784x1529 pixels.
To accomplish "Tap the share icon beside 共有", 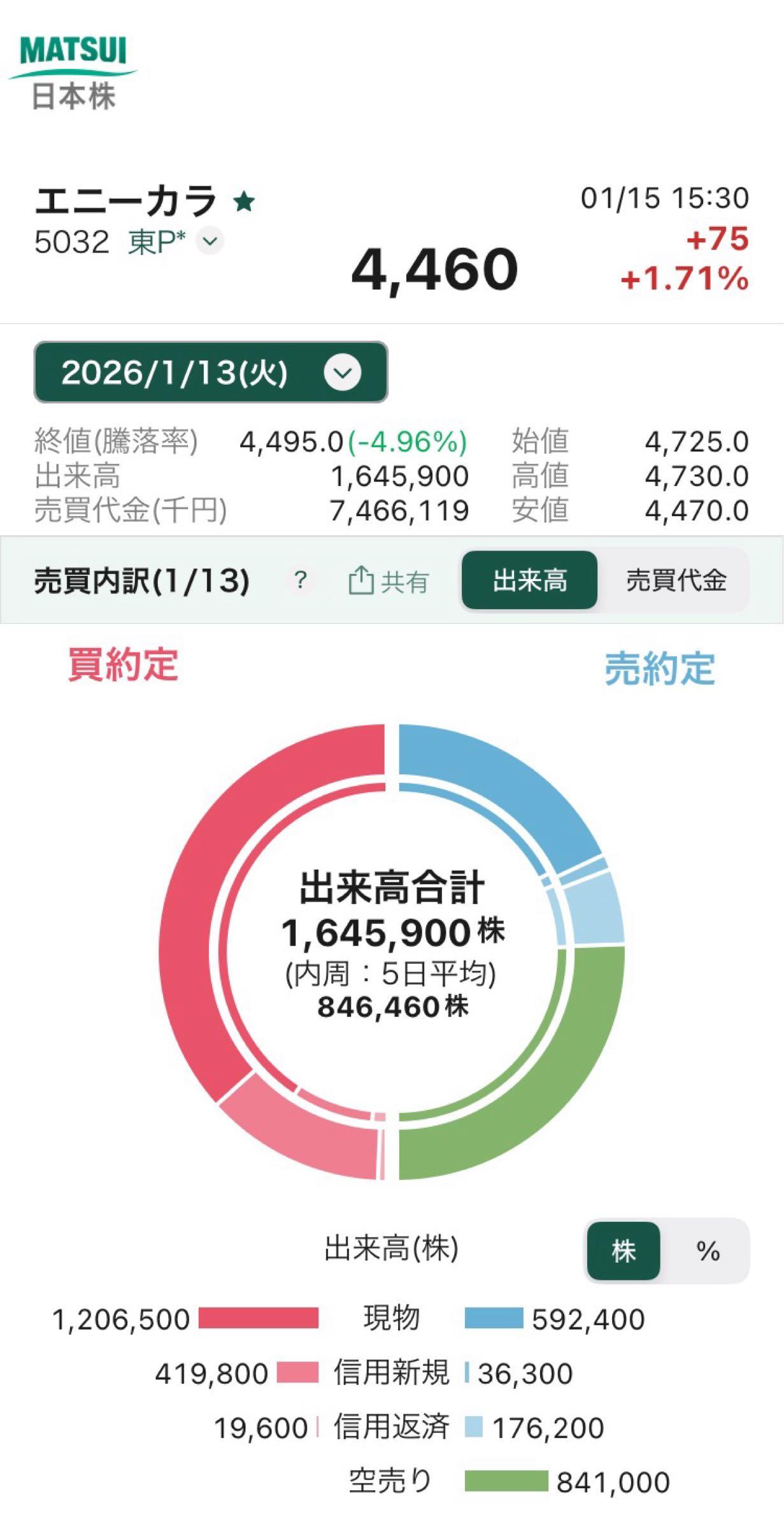I will pyautogui.click(x=362, y=581).
